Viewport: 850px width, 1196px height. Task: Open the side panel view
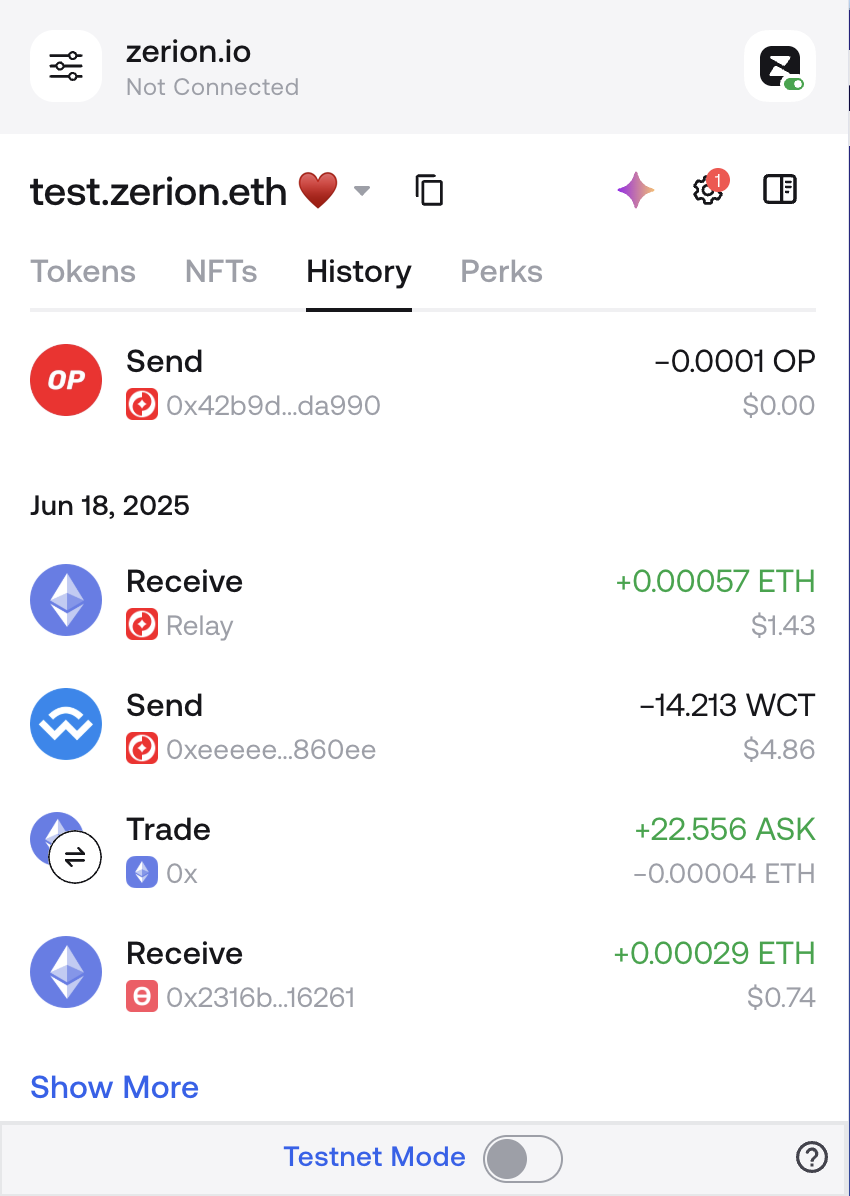click(780, 189)
